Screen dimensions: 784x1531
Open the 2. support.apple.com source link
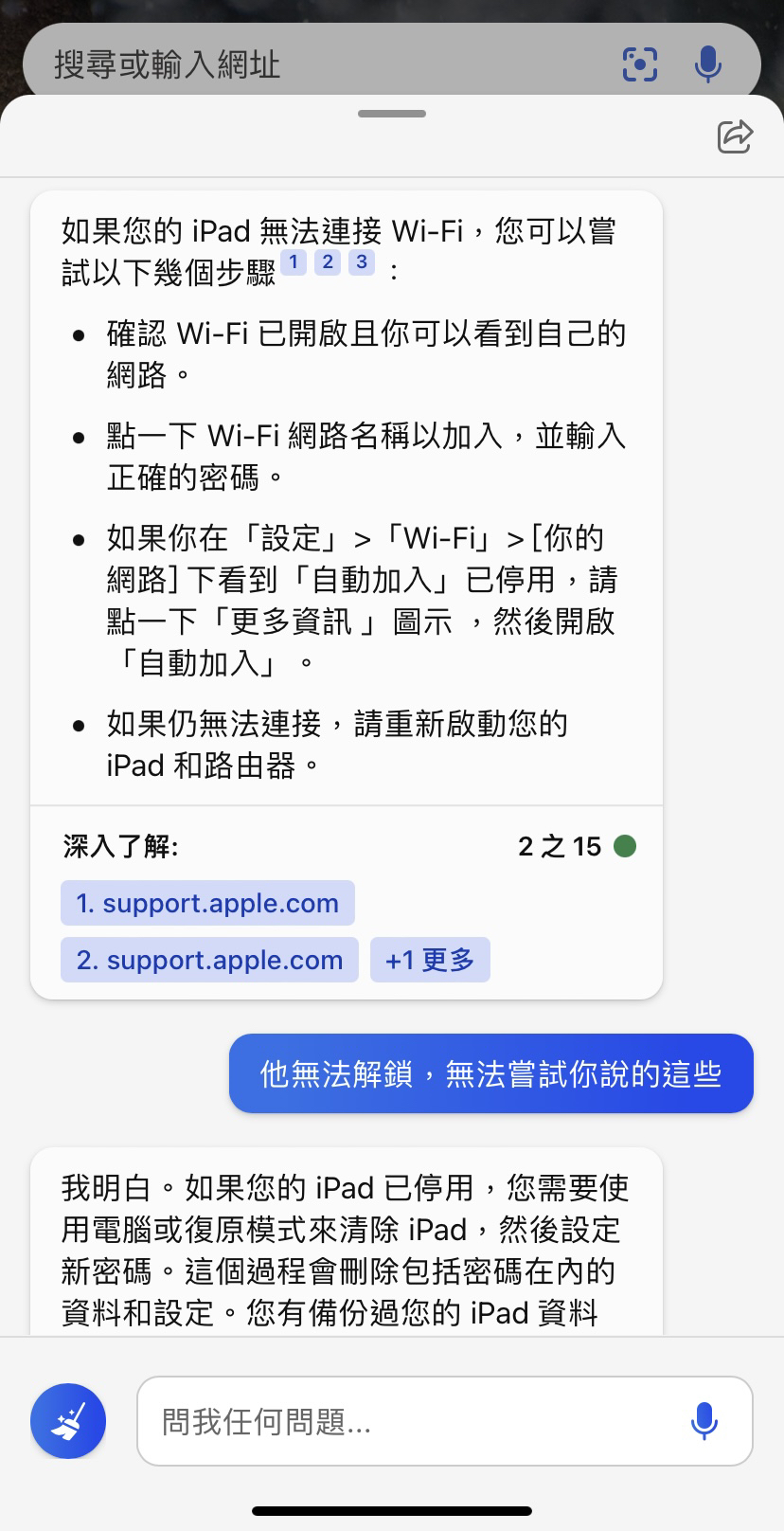pyautogui.click(x=209, y=960)
